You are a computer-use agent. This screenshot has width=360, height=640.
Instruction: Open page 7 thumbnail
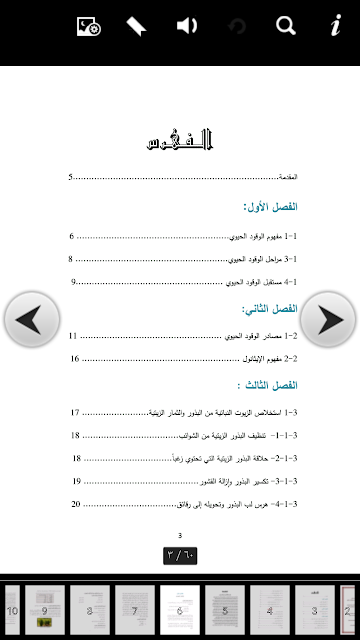tap(135, 610)
